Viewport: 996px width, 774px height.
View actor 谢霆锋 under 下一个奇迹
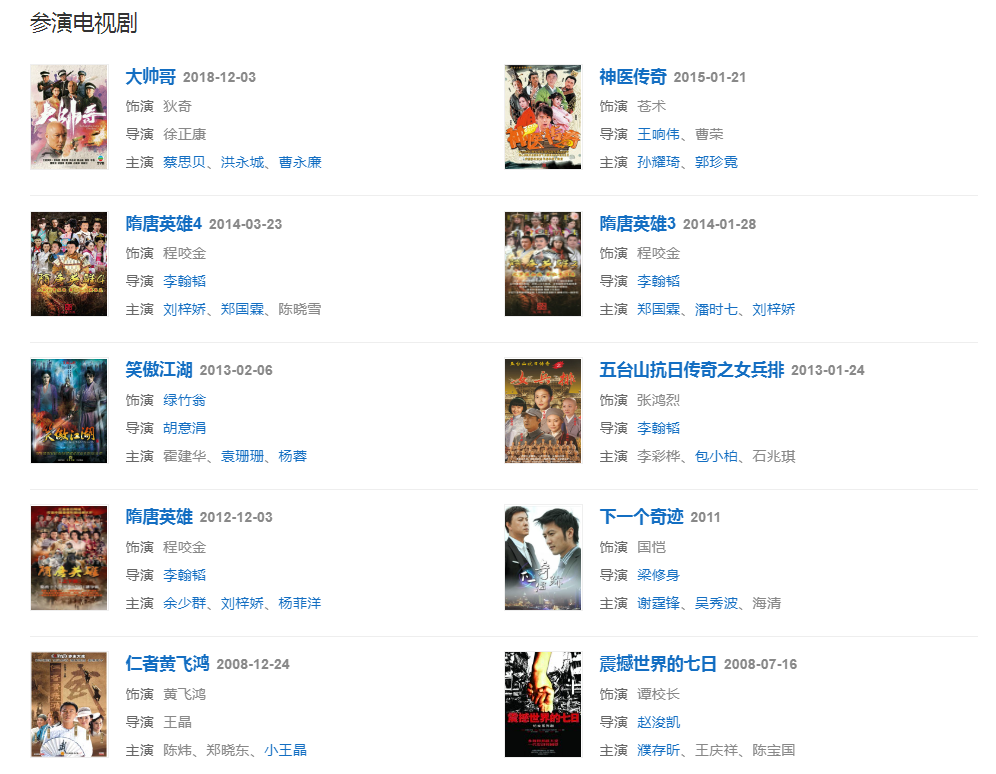pos(658,603)
